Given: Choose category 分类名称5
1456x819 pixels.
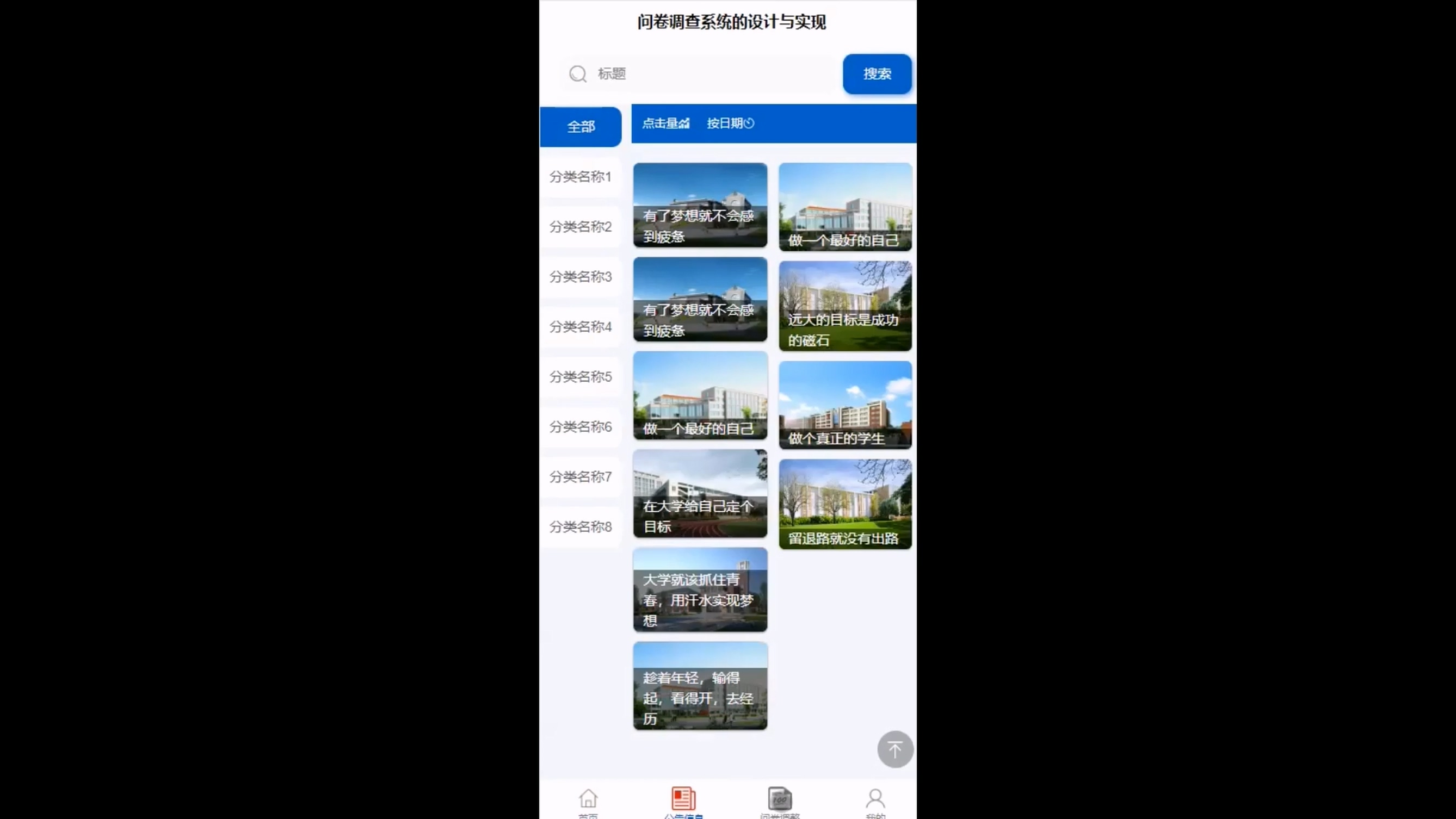Looking at the screenshot, I should click(581, 377).
